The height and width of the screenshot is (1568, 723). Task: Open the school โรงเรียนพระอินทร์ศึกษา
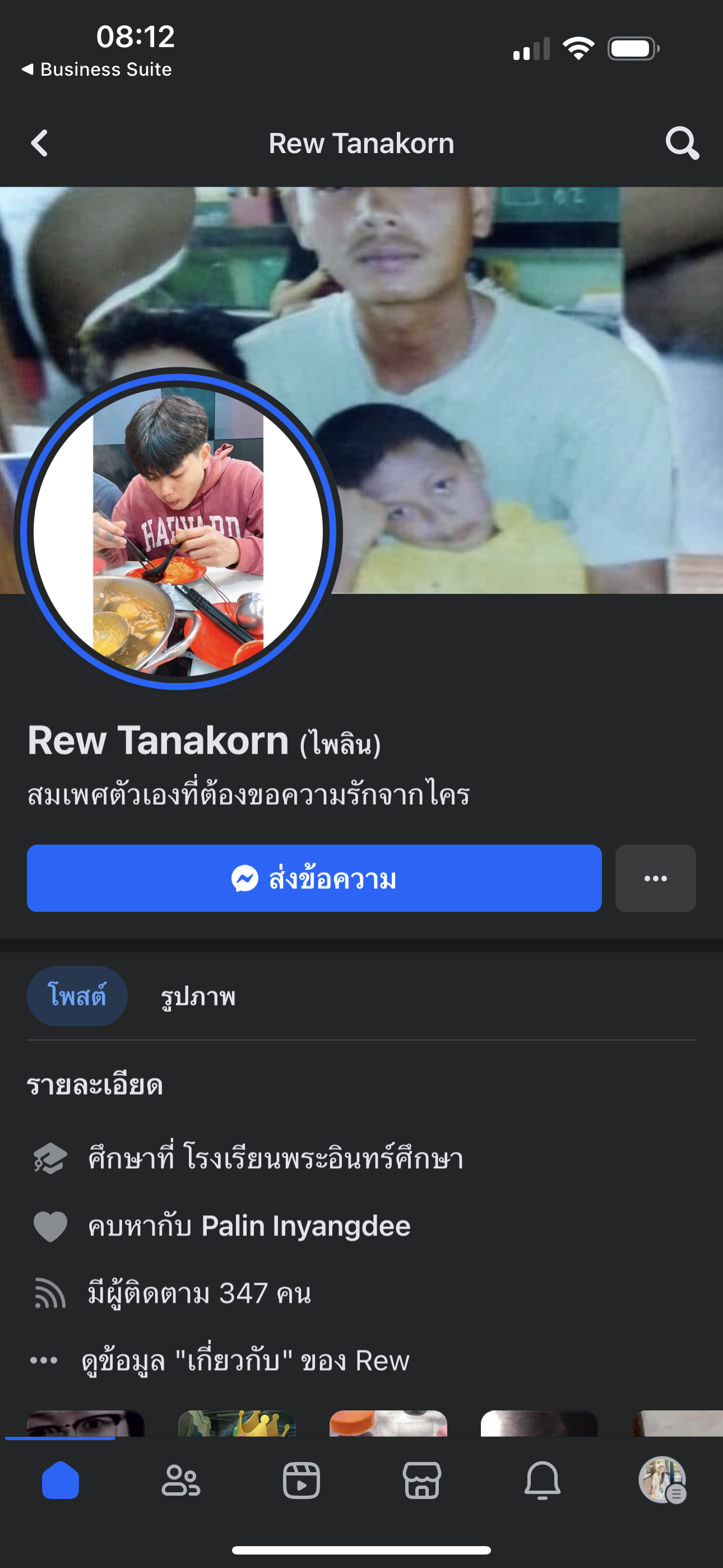(x=324, y=1157)
